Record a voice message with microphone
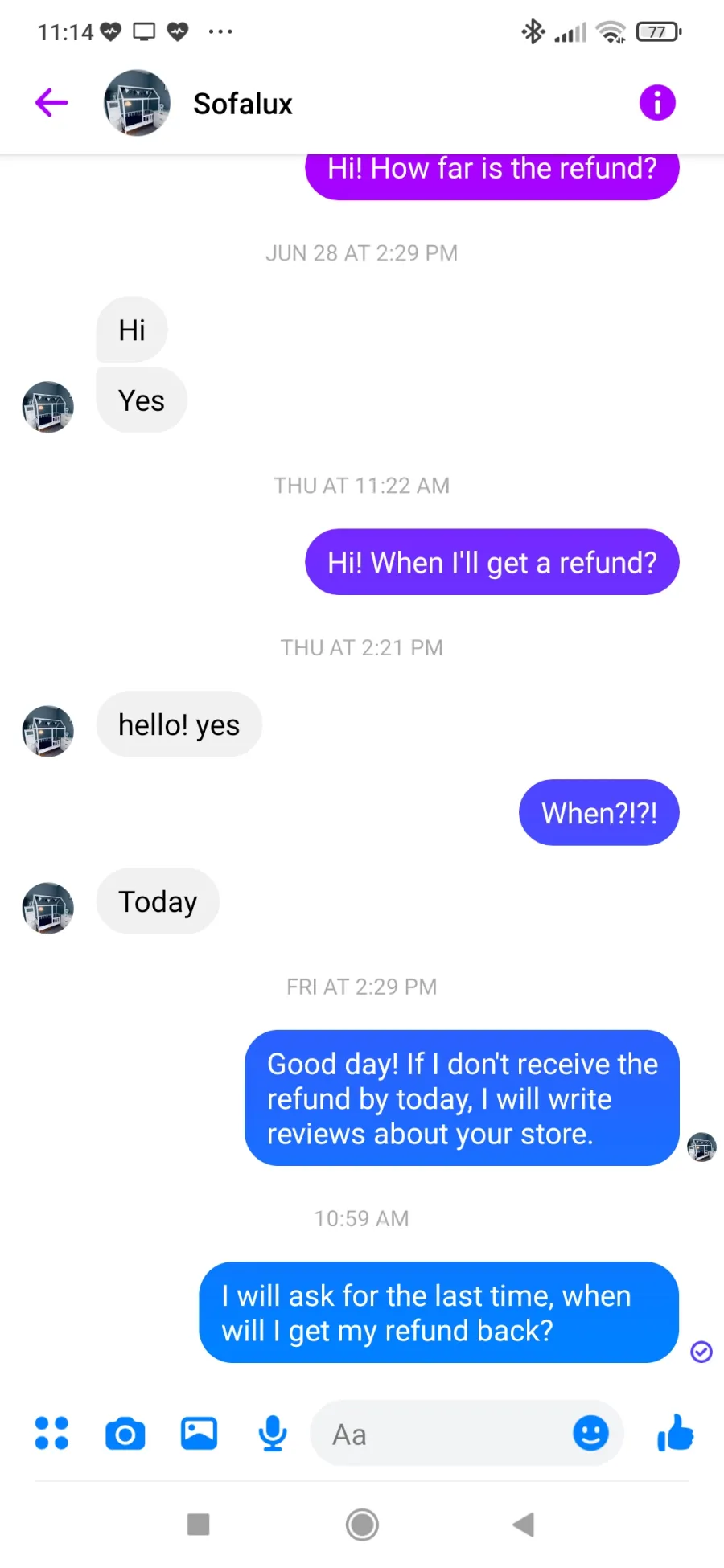The width and height of the screenshot is (724, 1568). click(x=273, y=1434)
